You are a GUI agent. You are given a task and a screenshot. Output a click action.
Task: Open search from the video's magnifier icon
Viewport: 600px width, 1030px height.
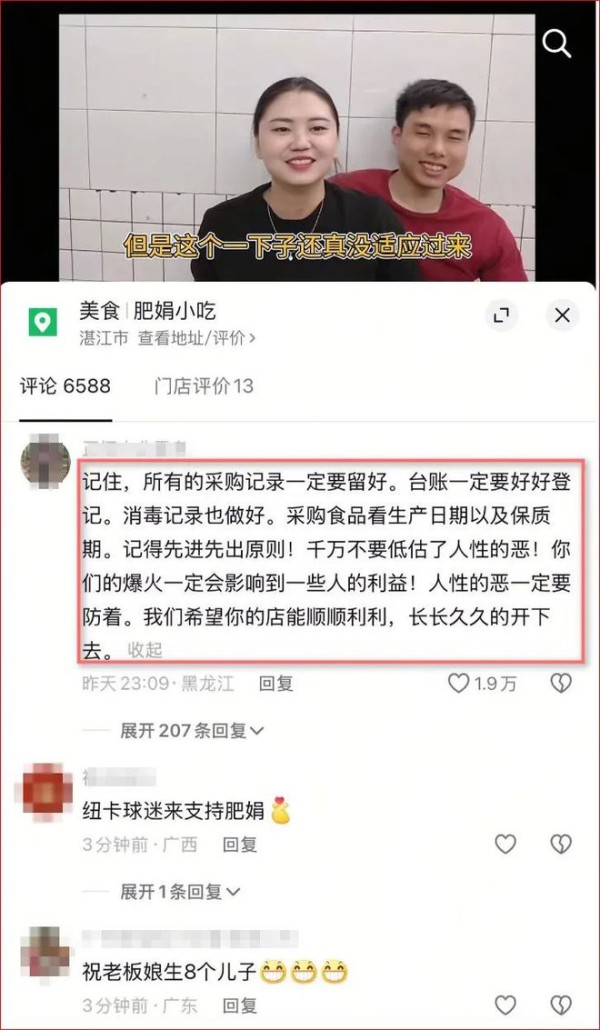(x=556, y=43)
